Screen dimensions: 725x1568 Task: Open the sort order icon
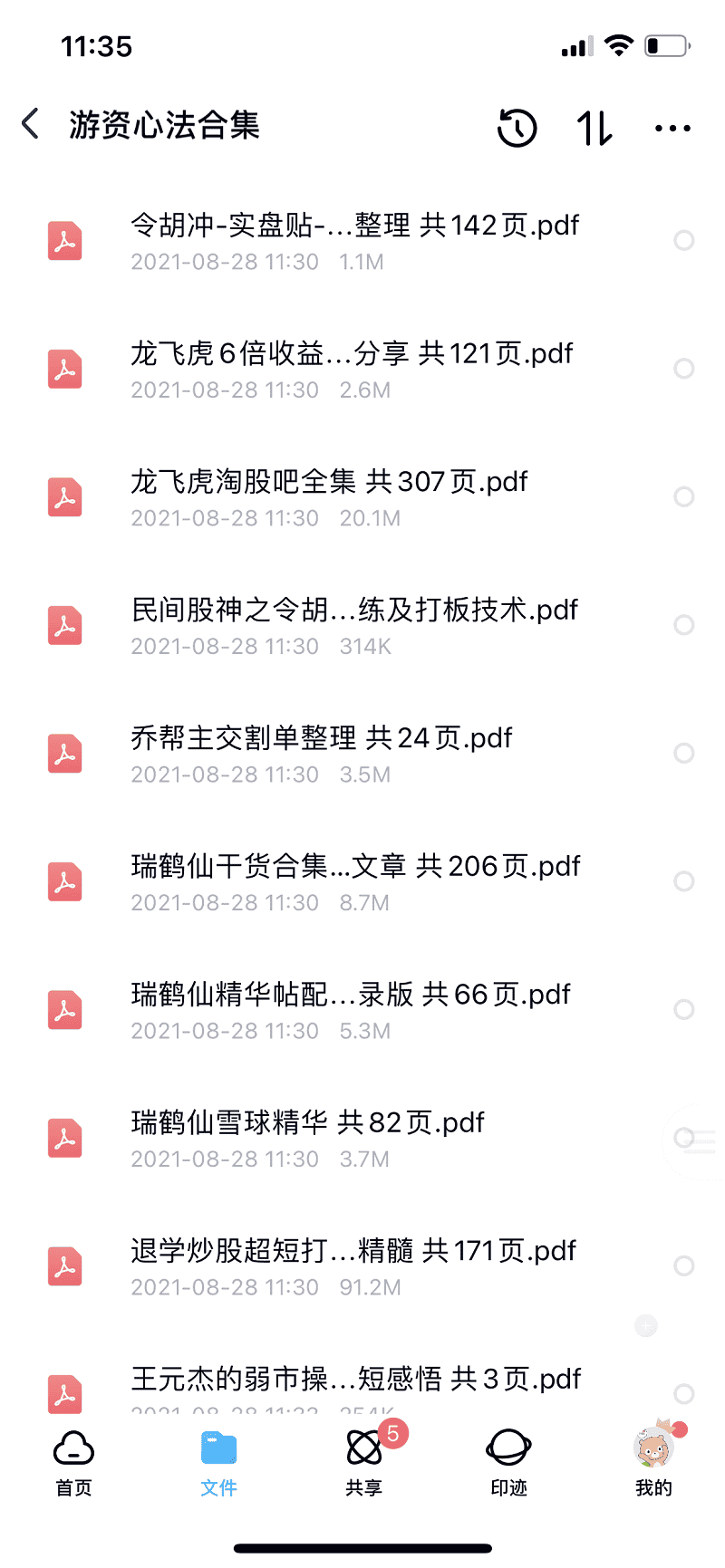[x=594, y=128]
